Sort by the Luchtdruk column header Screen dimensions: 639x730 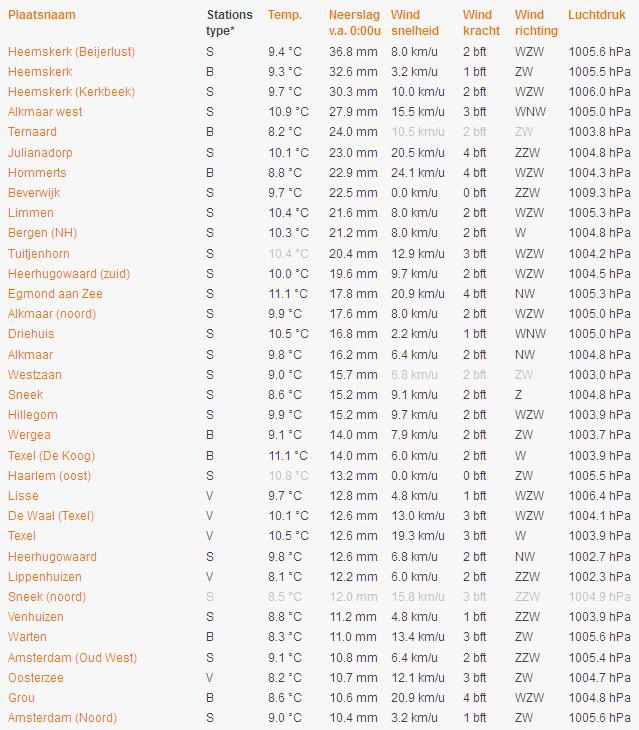[x=596, y=15]
